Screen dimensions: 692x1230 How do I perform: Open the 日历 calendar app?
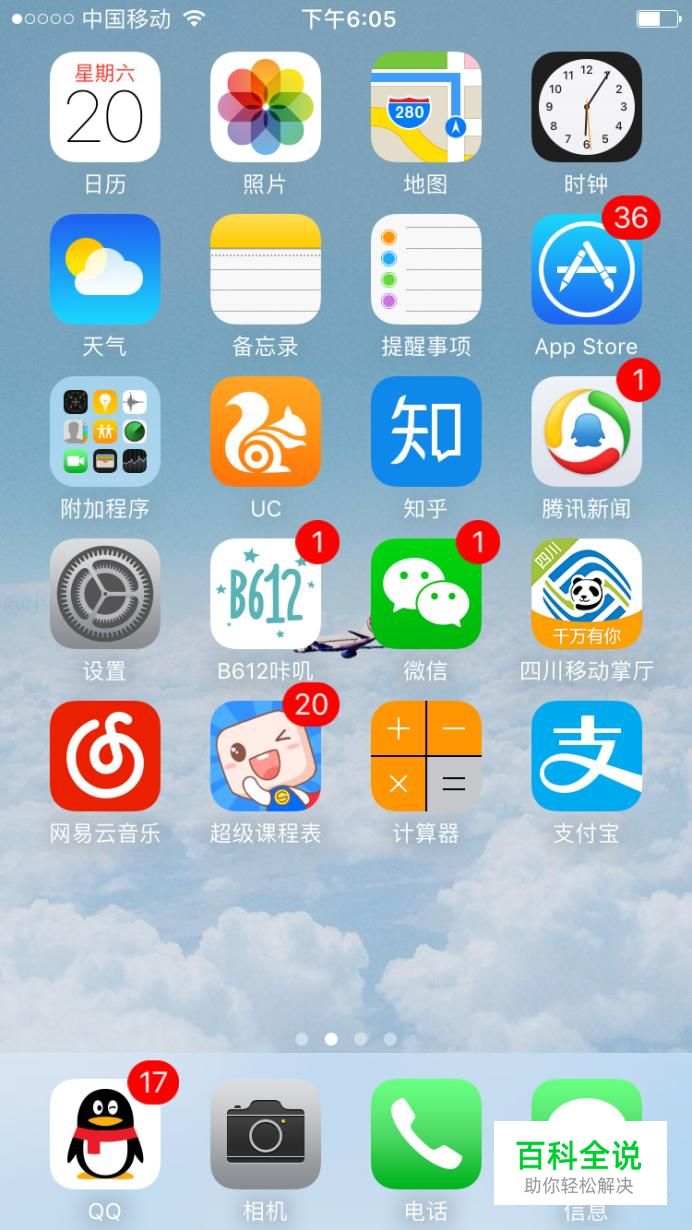(x=105, y=107)
